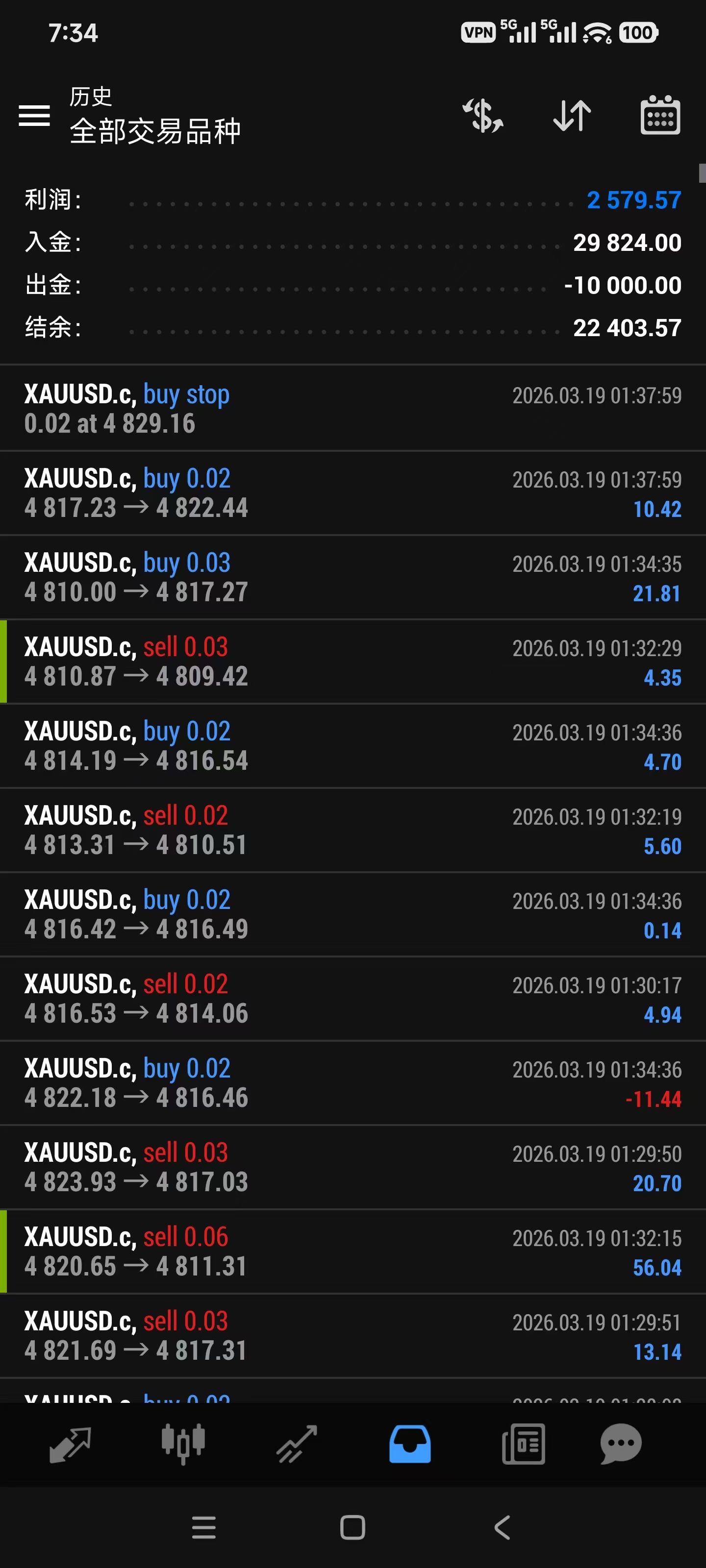Open the sort order arrows
706x1568 pixels.
pos(571,115)
